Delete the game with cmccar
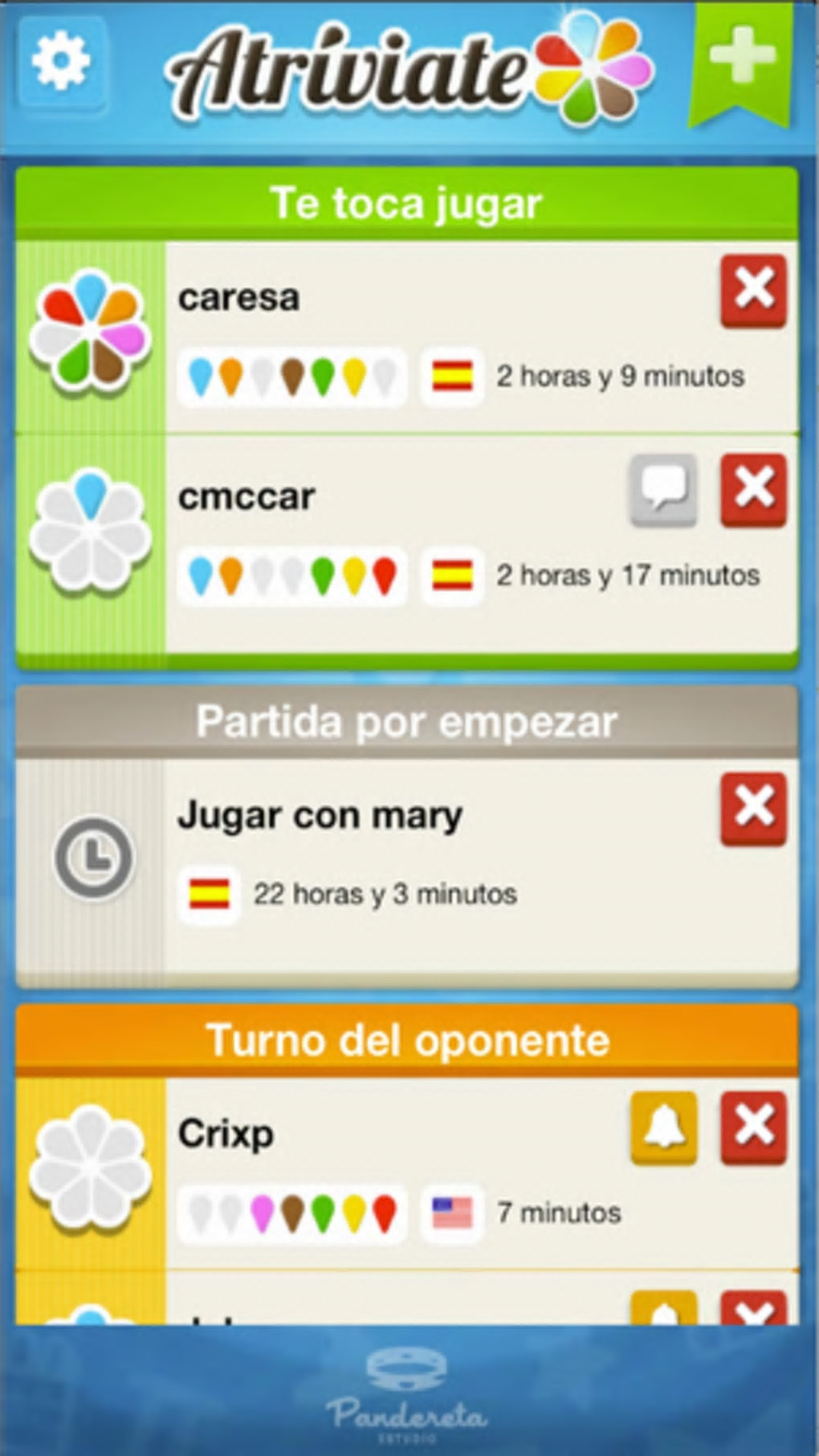Image resolution: width=819 pixels, height=1456 pixels. (752, 490)
